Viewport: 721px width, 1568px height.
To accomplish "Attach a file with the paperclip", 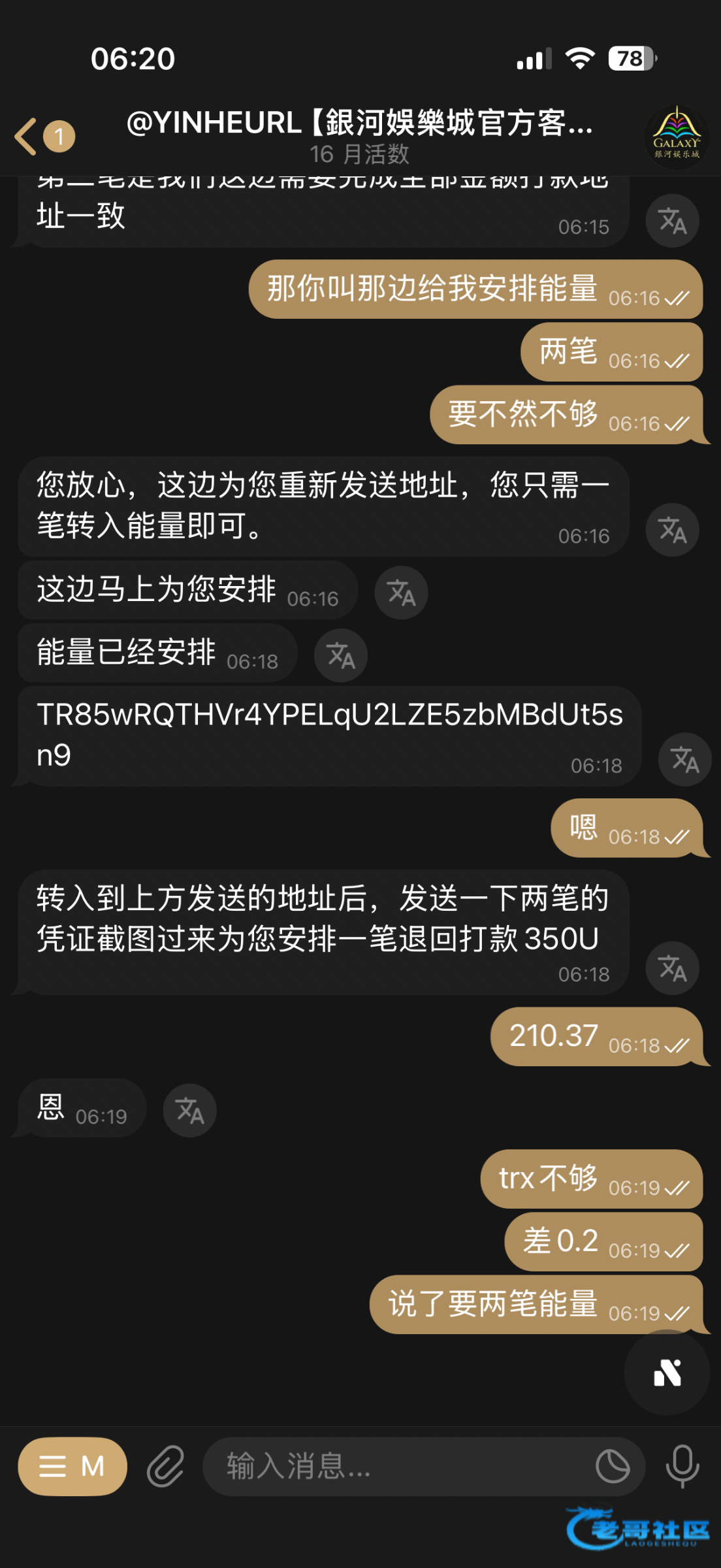I will click(165, 1467).
